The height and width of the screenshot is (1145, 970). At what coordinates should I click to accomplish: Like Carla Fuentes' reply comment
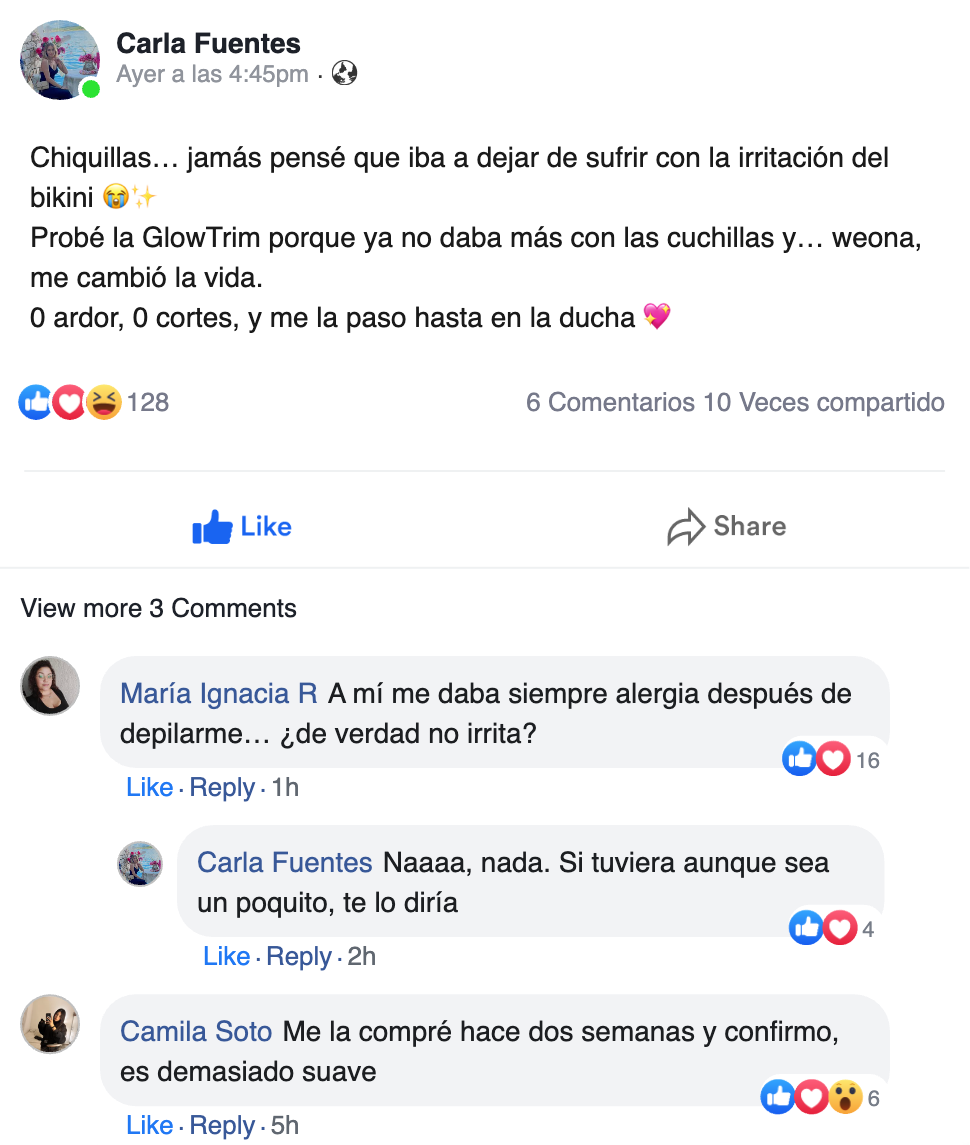pyautogui.click(x=226, y=957)
